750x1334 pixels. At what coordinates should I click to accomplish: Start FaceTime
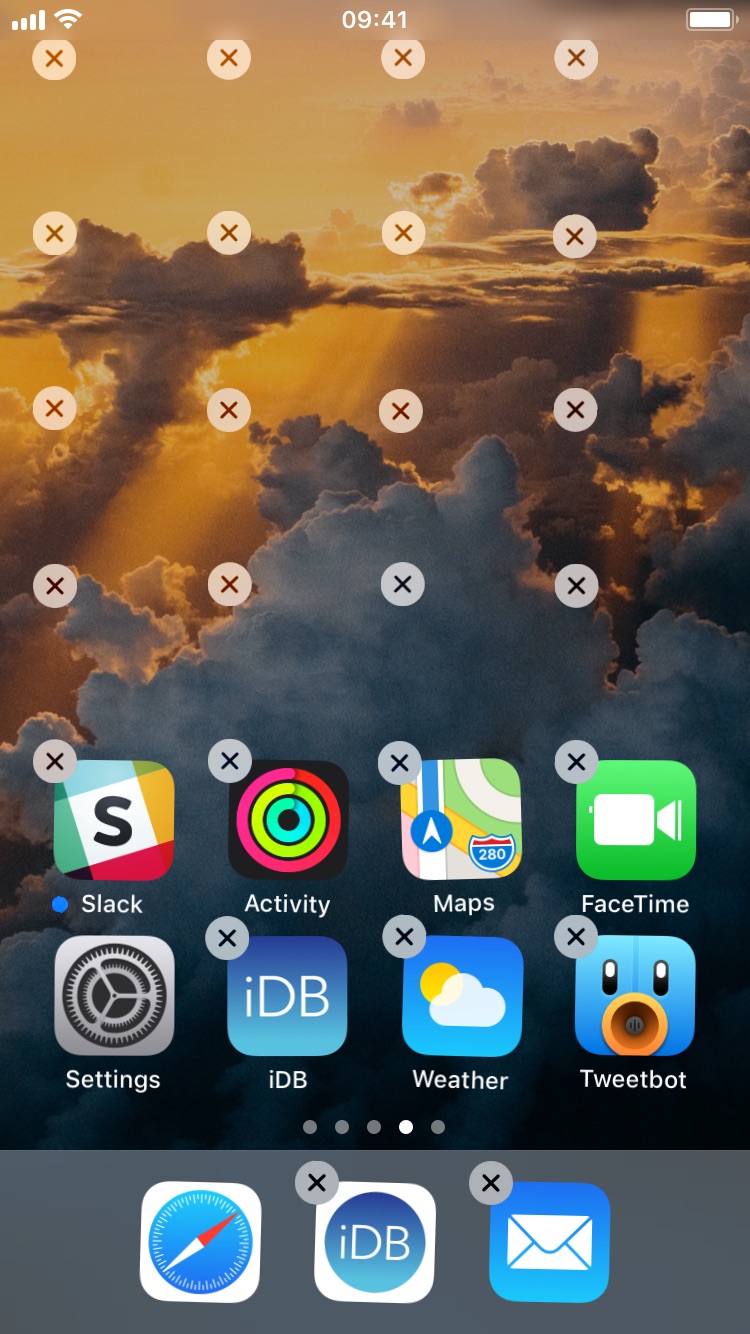tap(636, 820)
